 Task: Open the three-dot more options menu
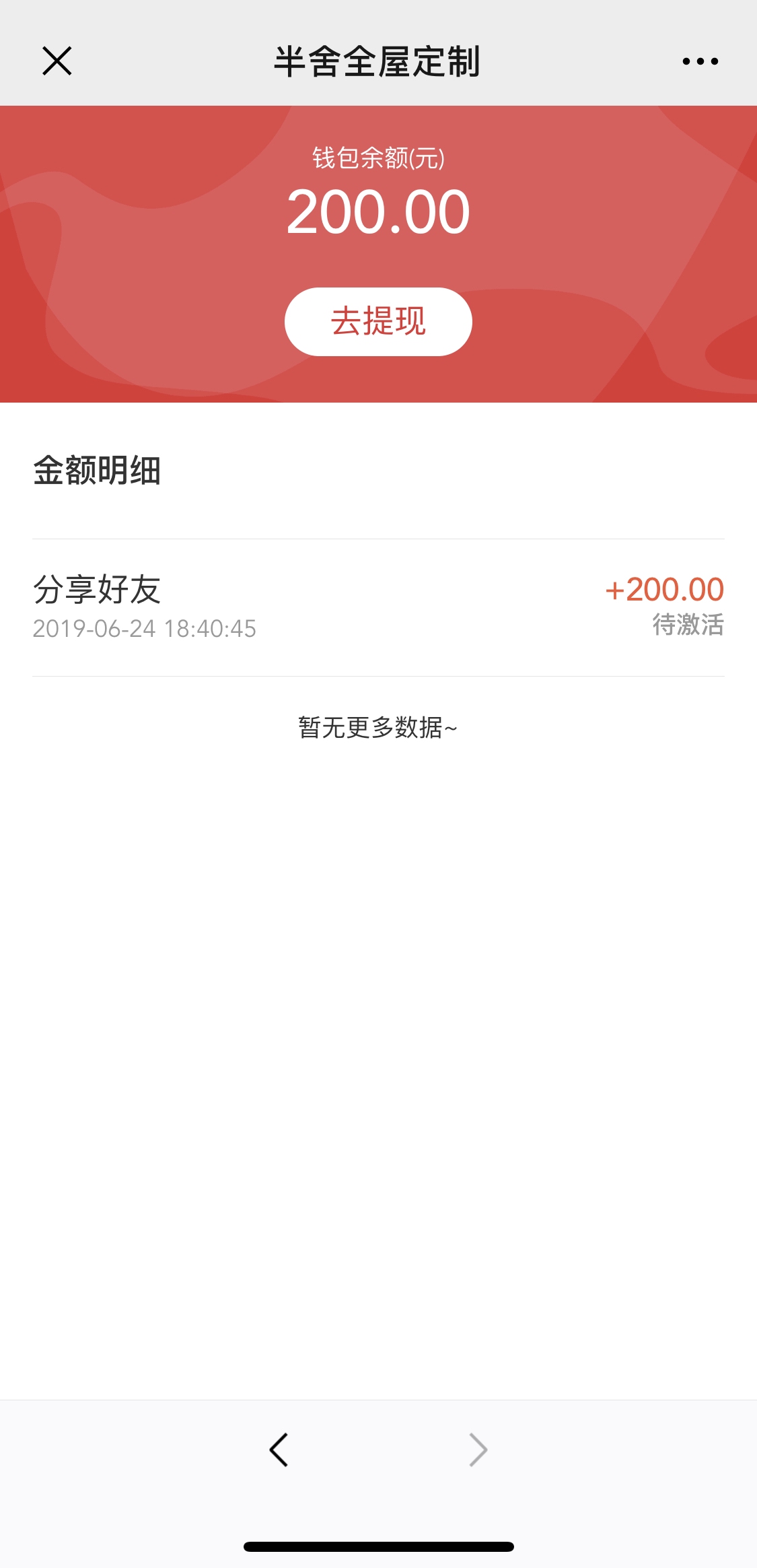[700, 61]
